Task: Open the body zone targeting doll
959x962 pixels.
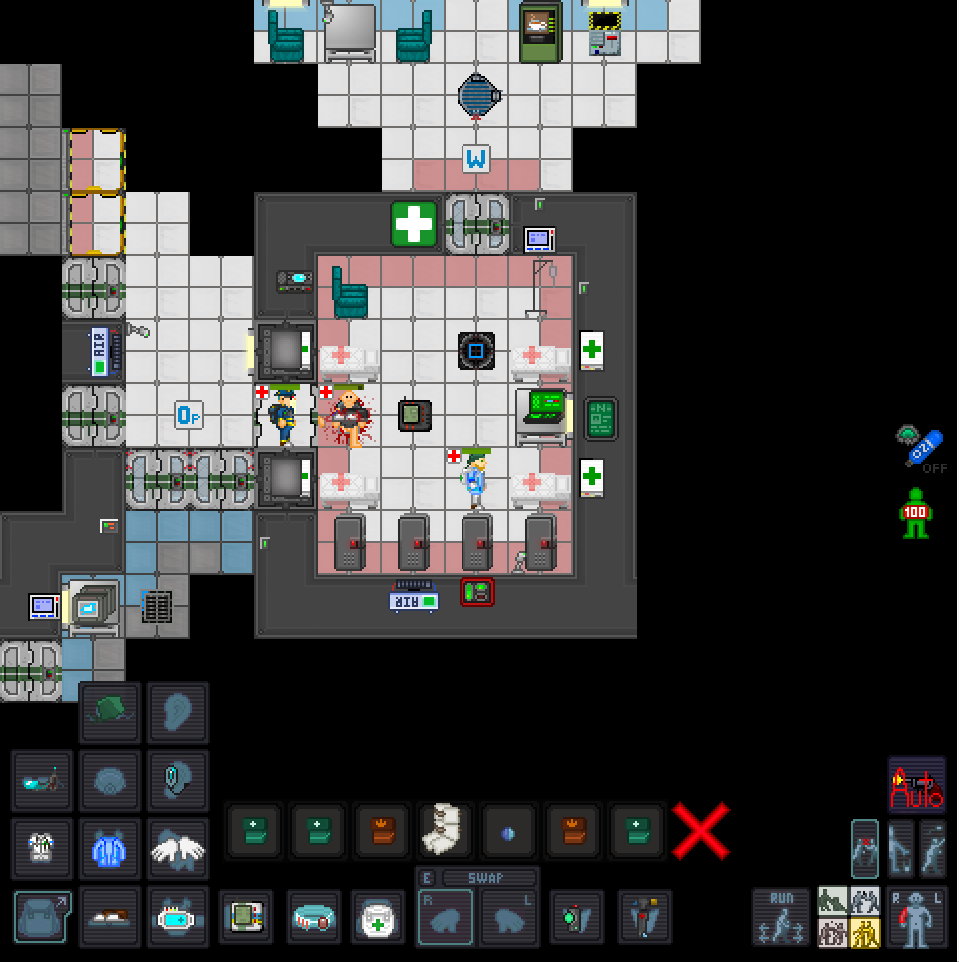Action: coord(916,917)
